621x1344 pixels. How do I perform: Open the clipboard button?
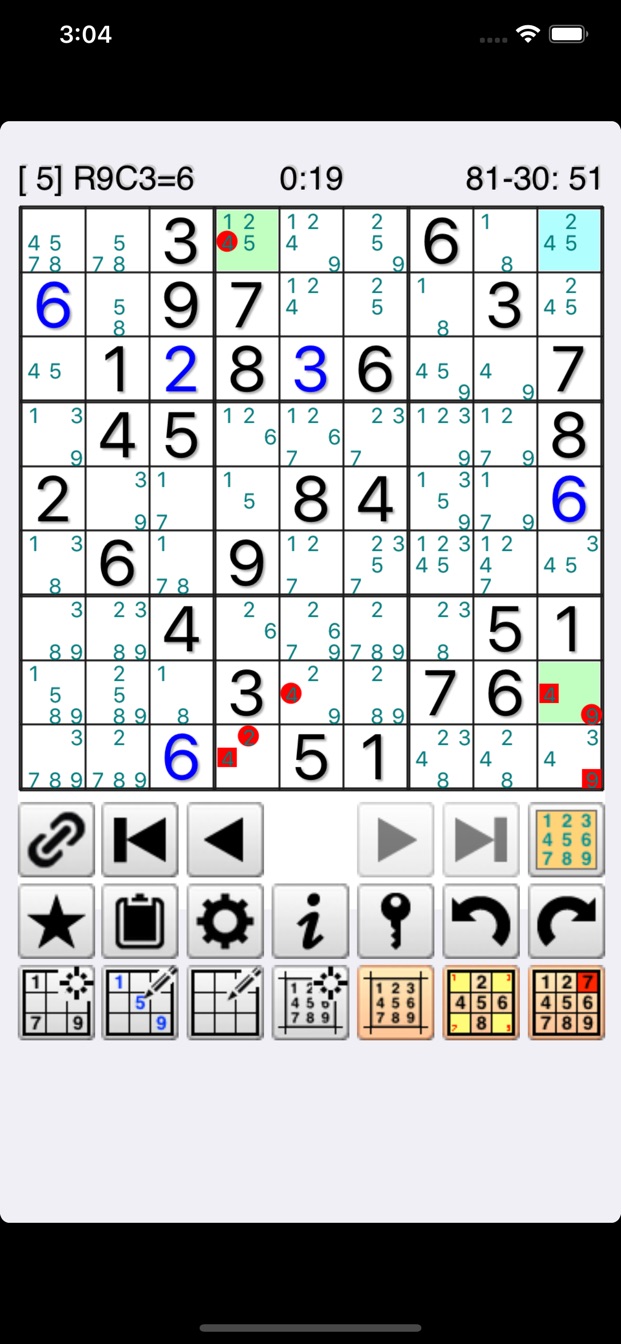[x=140, y=921]
